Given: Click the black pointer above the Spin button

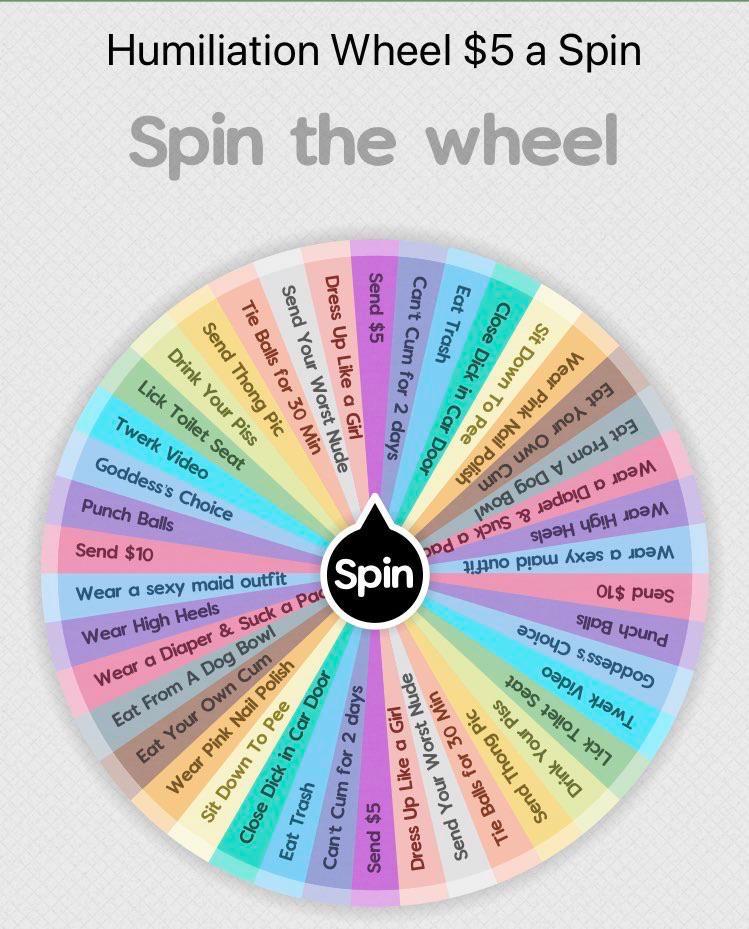Looking at the screenshot, I should pos(374,510).
